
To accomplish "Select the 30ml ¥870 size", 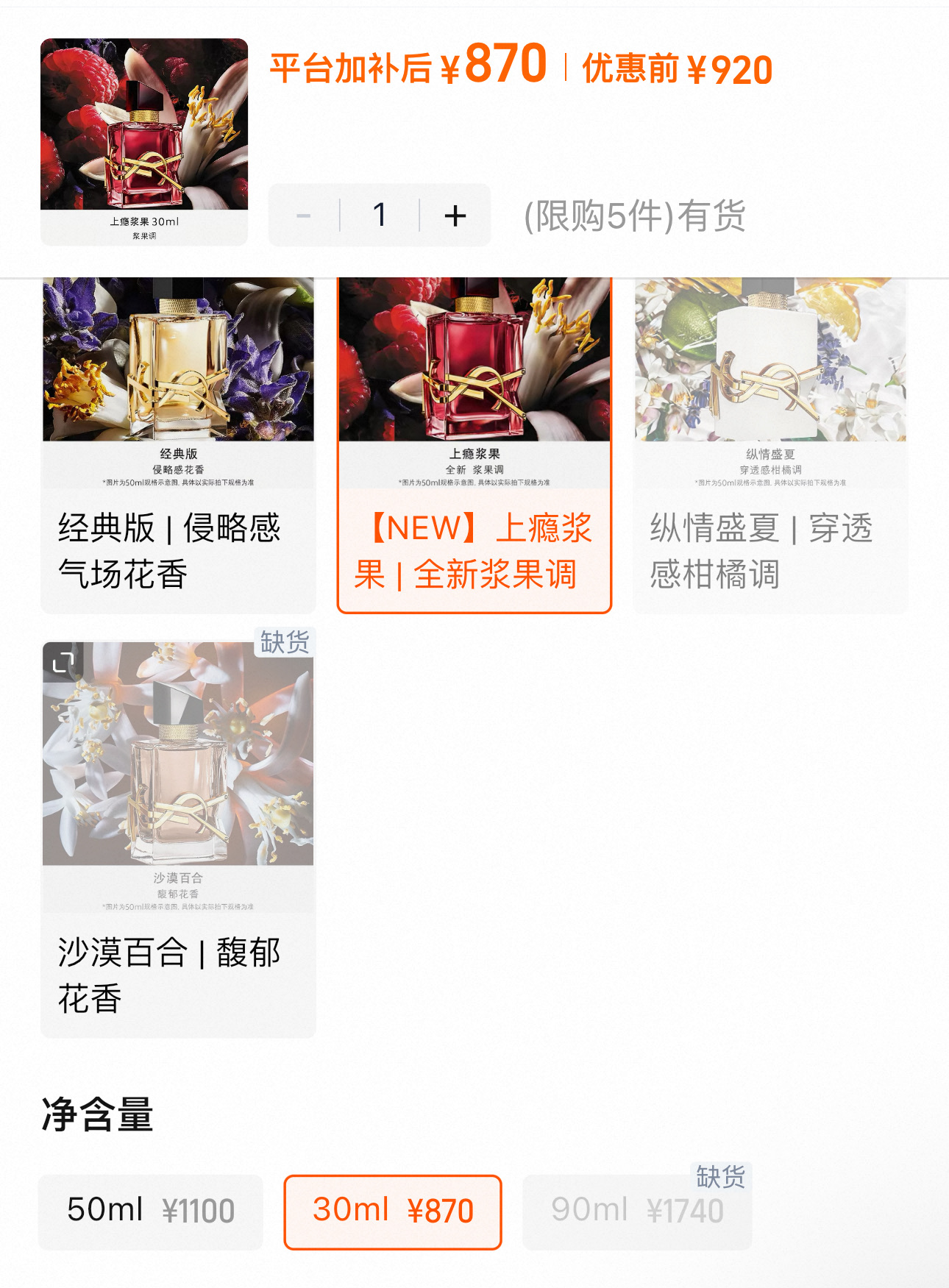I will [393, 1211].
